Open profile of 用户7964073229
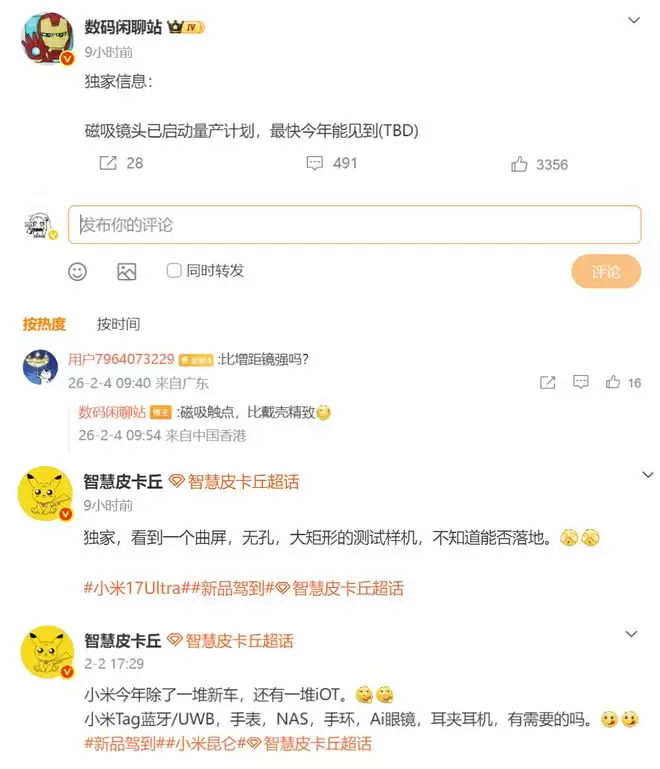Viewport: 660px width, 769px height. pos(121,359)
